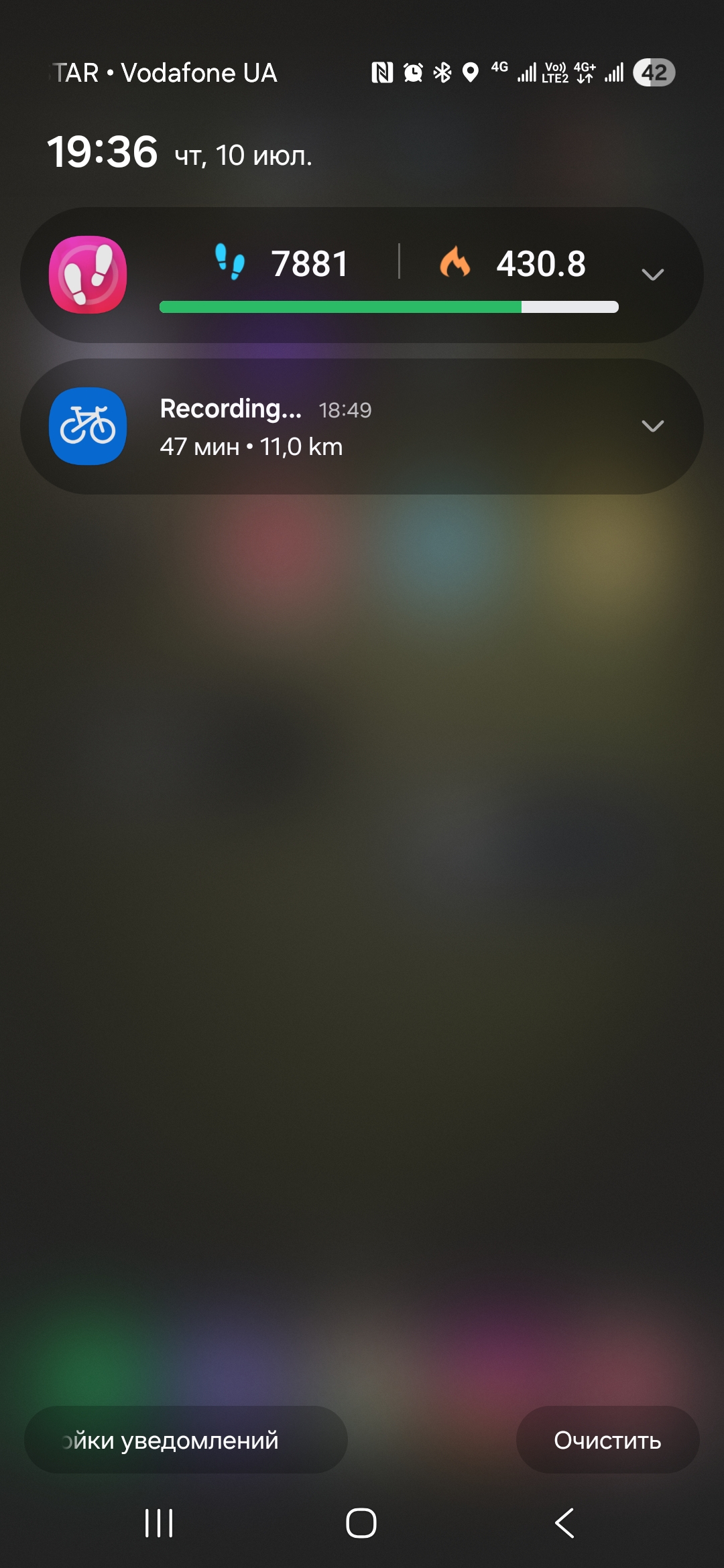Expand the Recording cycling notification chevron

(652, 426)
